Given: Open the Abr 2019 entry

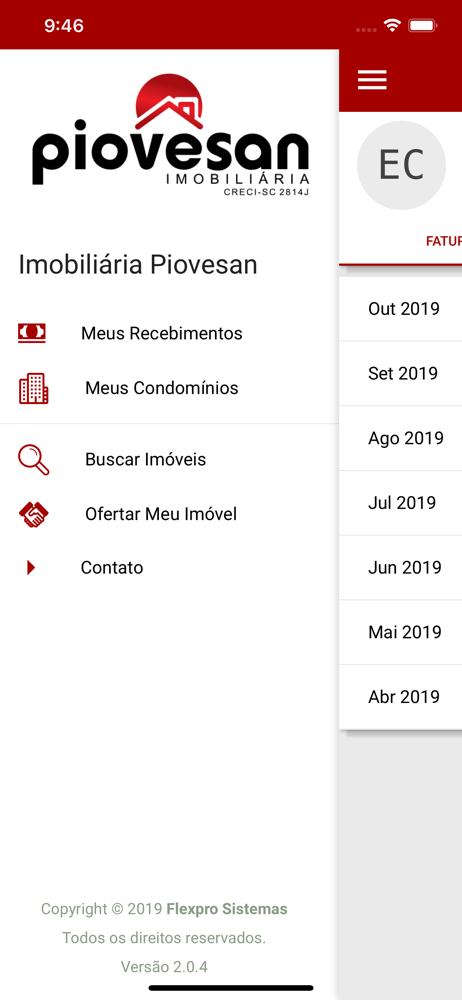Looking at the screenshot, I should pos(401,697).
